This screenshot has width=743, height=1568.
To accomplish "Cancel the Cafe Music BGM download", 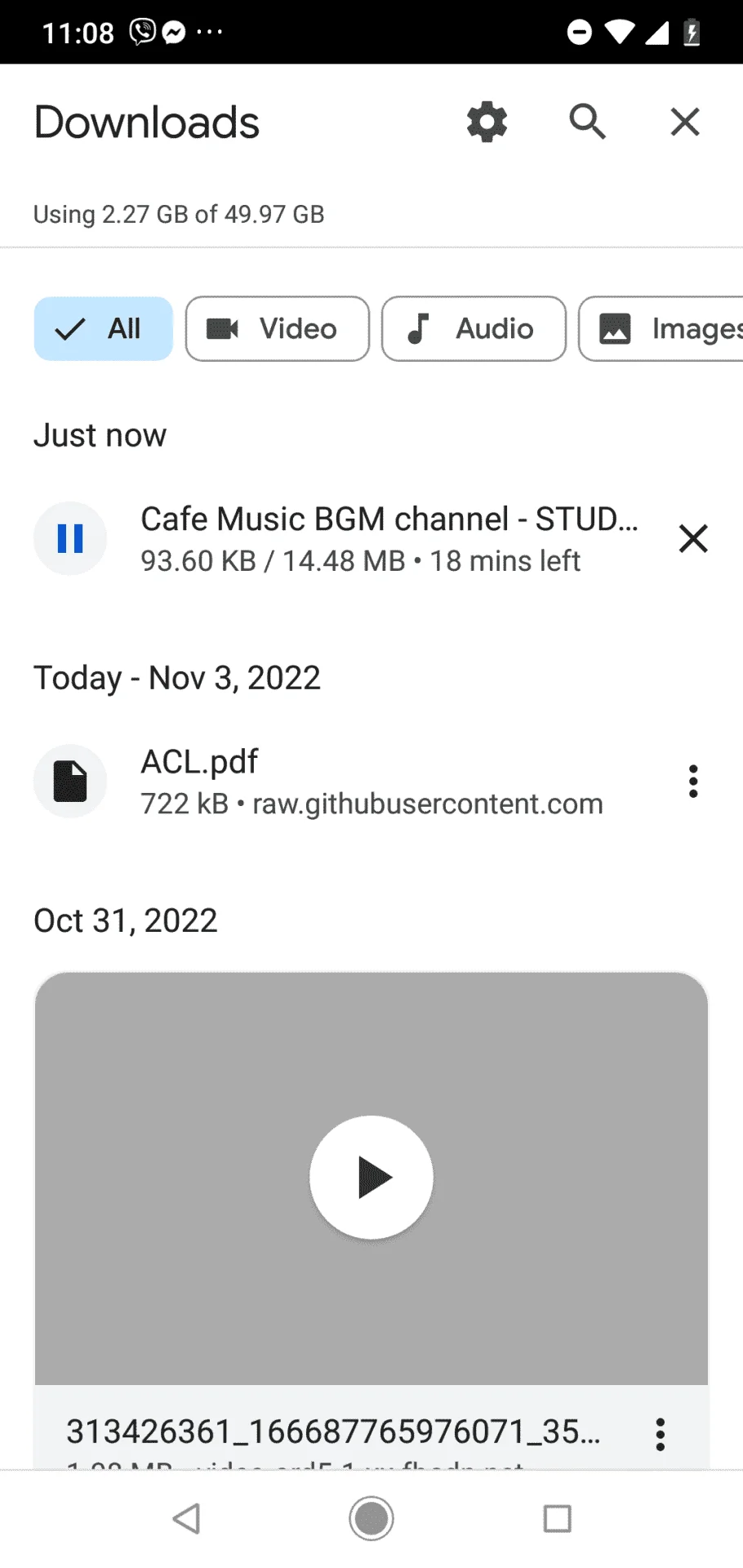I will [x=693, y=539].
